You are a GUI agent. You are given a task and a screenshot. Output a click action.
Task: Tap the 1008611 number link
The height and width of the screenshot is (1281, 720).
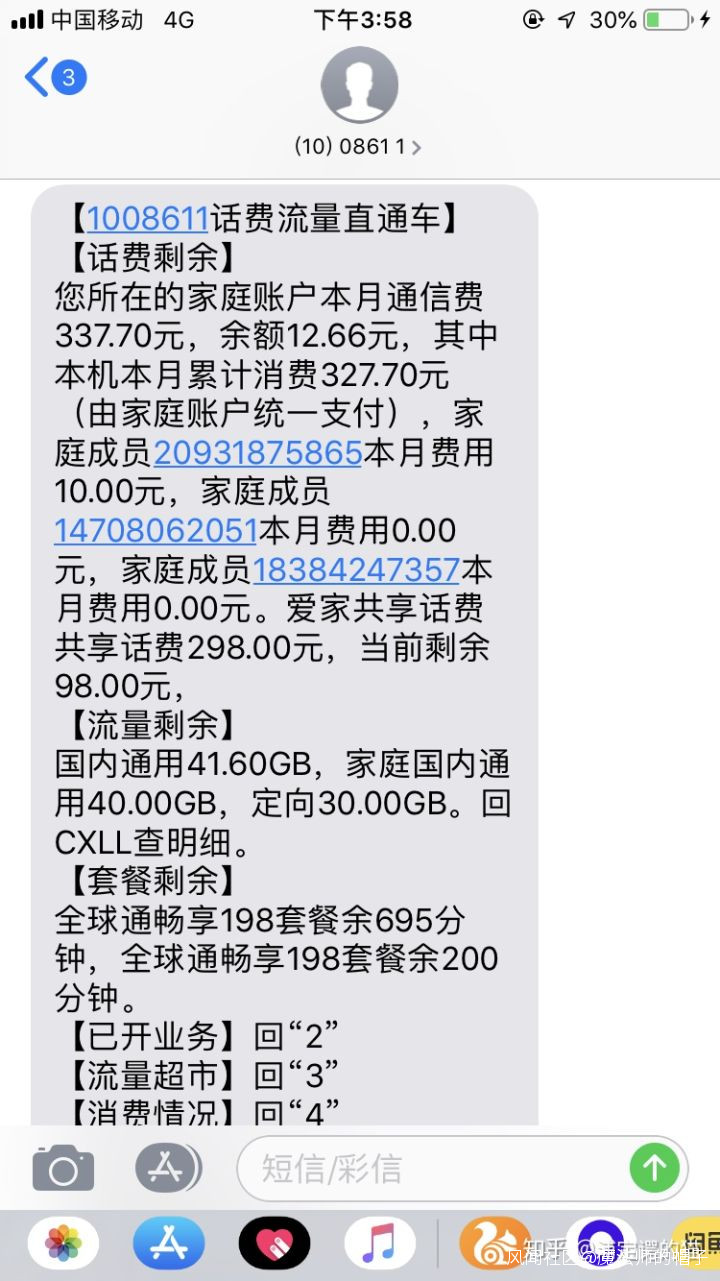tap(148, 218)
